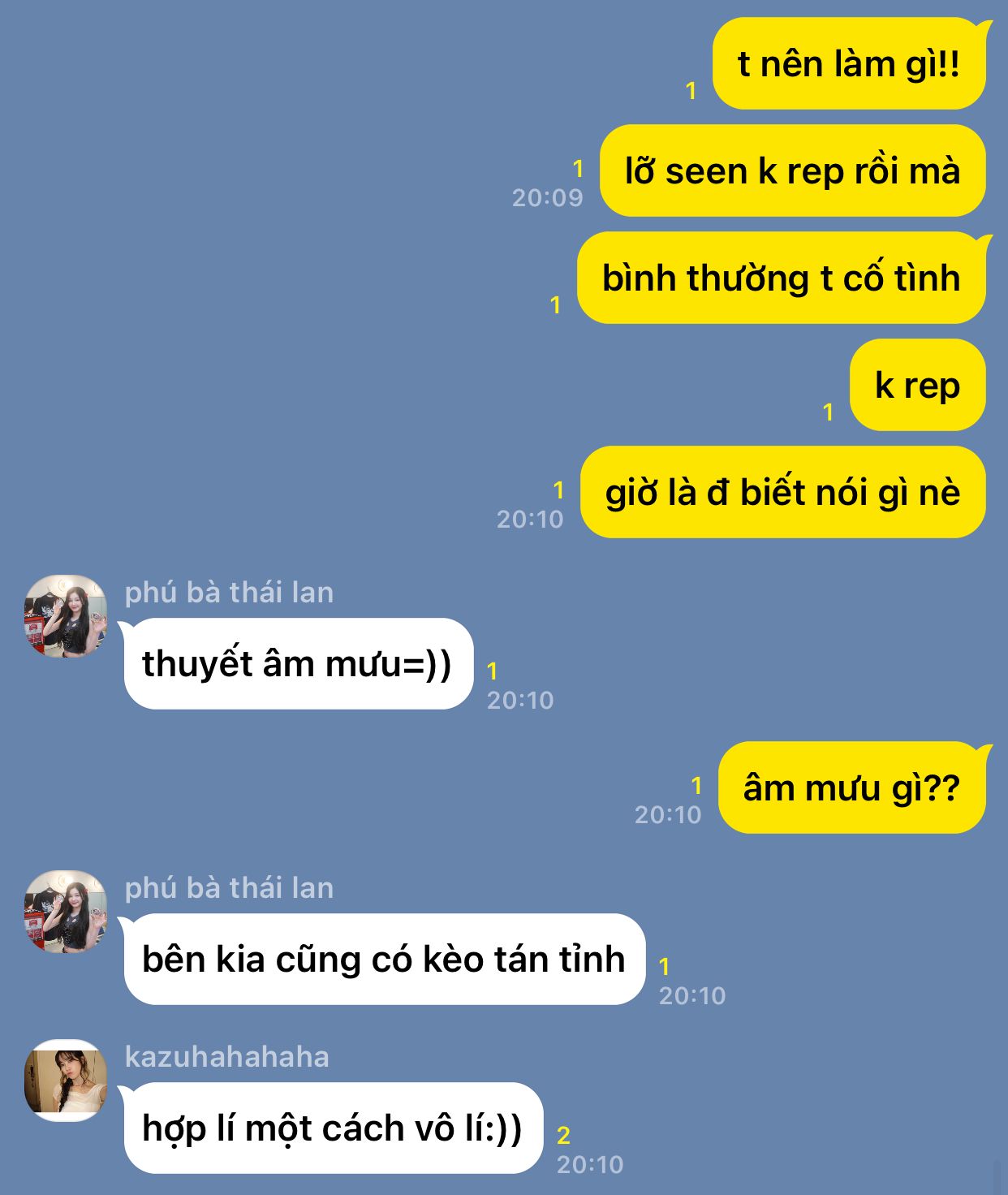Open phú bà thái lan's avatar beside 'thuyết âm mưu=))'
Viewport: 1008px width, 1195px height.
coord(66,616)
